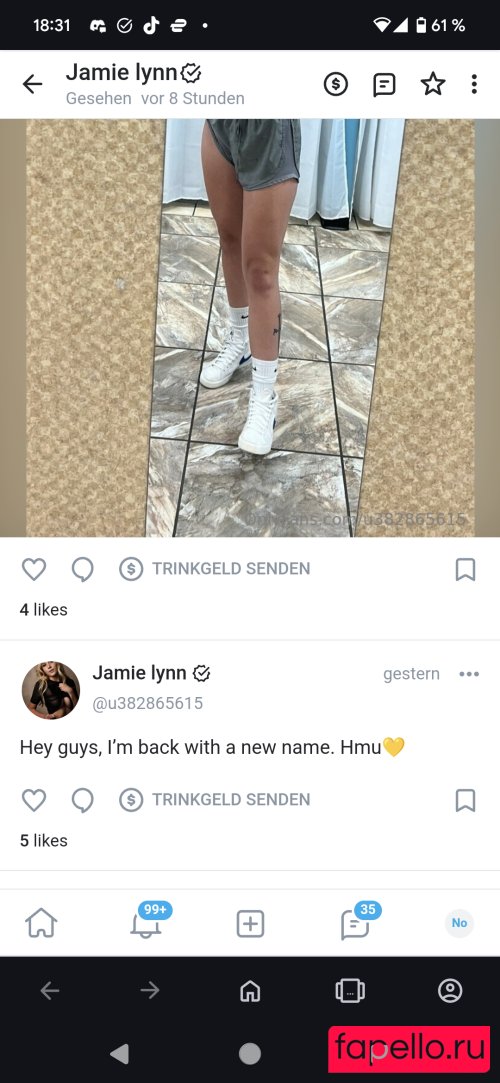Image resolution: width=500 pixels, height=1083 pixels.
Task: Like the photo post with 4 likes
Action: tap(34, 569)
